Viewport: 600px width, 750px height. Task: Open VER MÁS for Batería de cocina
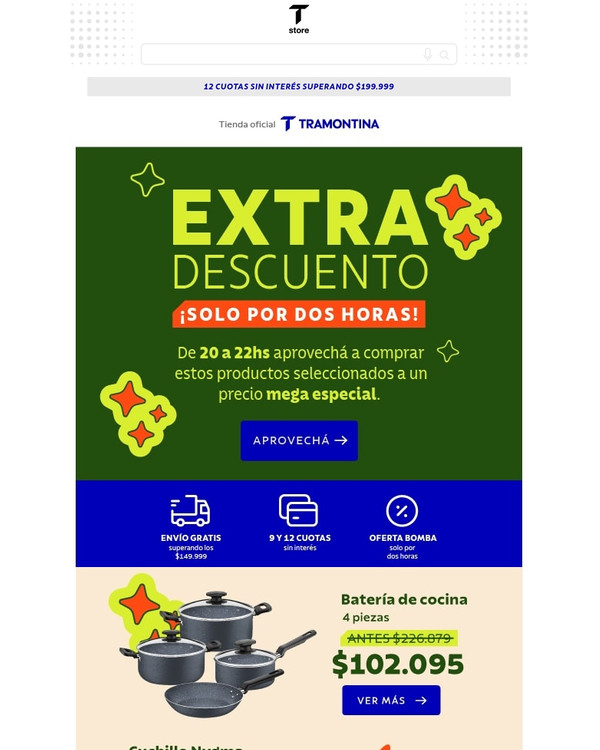(x=391, y=700)
